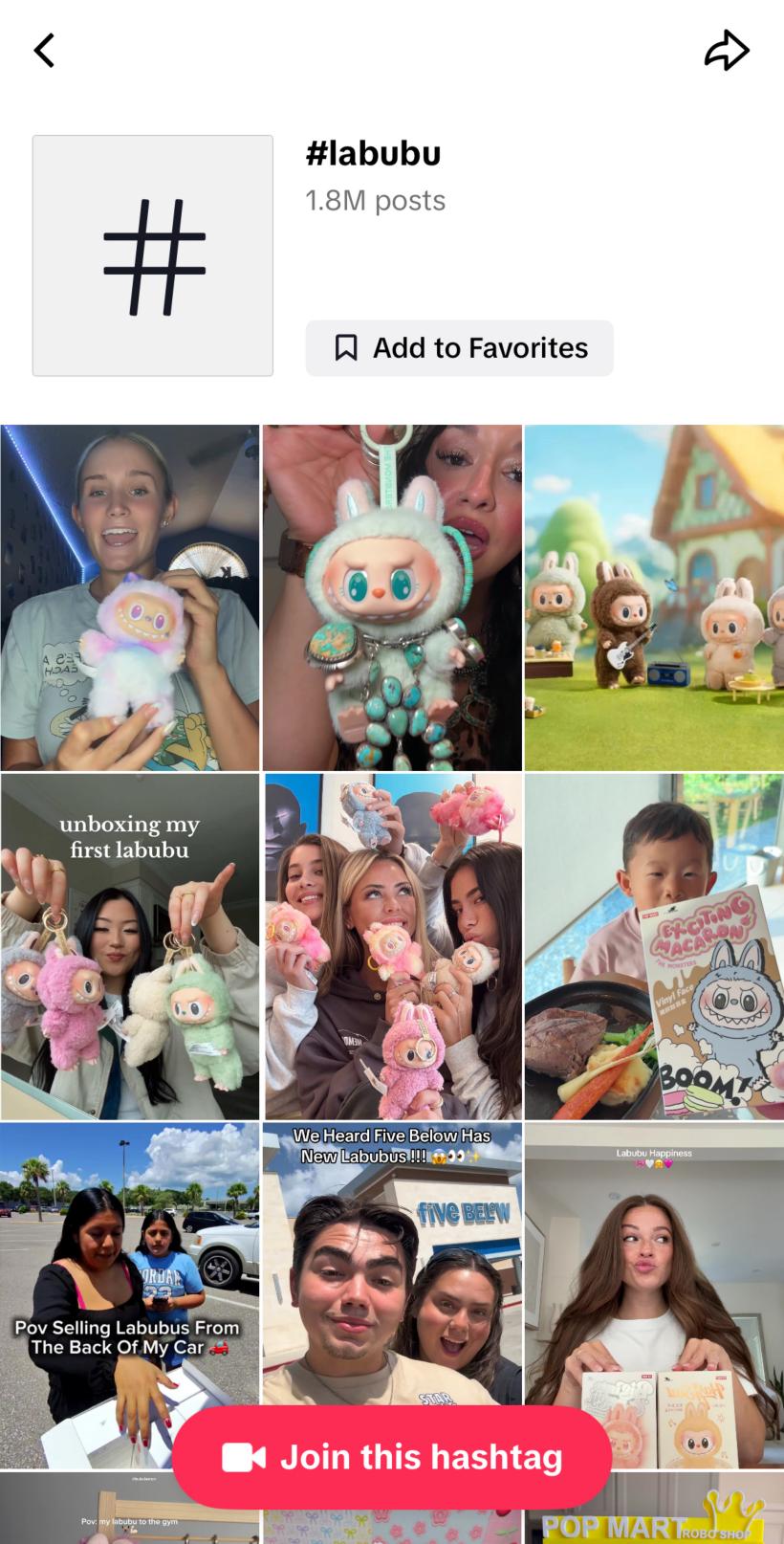Share the #labubu hashtag page
Viewport: 784px width, 1544px height.
tap(727, 51)
